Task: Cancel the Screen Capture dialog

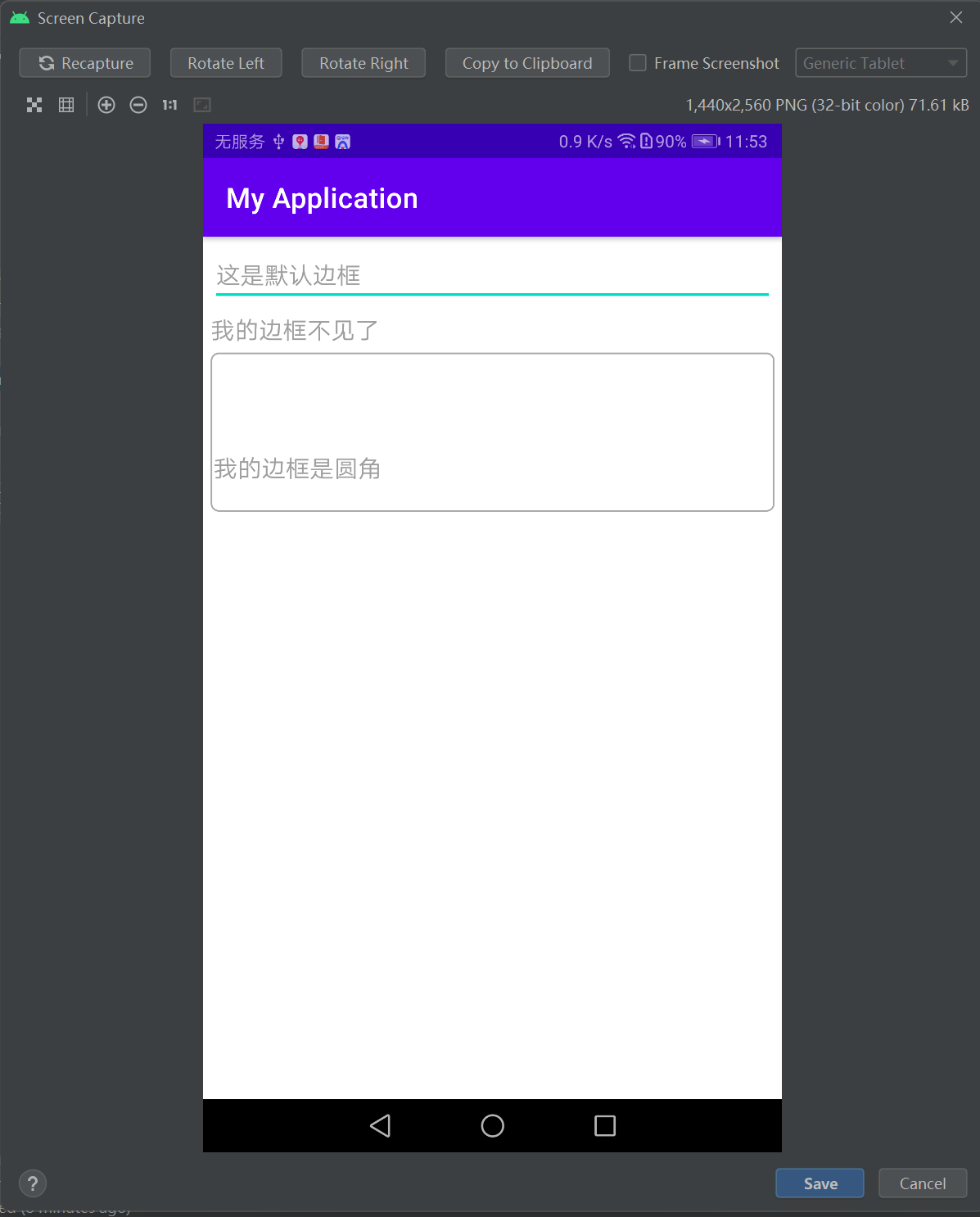Action: point(922,1183)
